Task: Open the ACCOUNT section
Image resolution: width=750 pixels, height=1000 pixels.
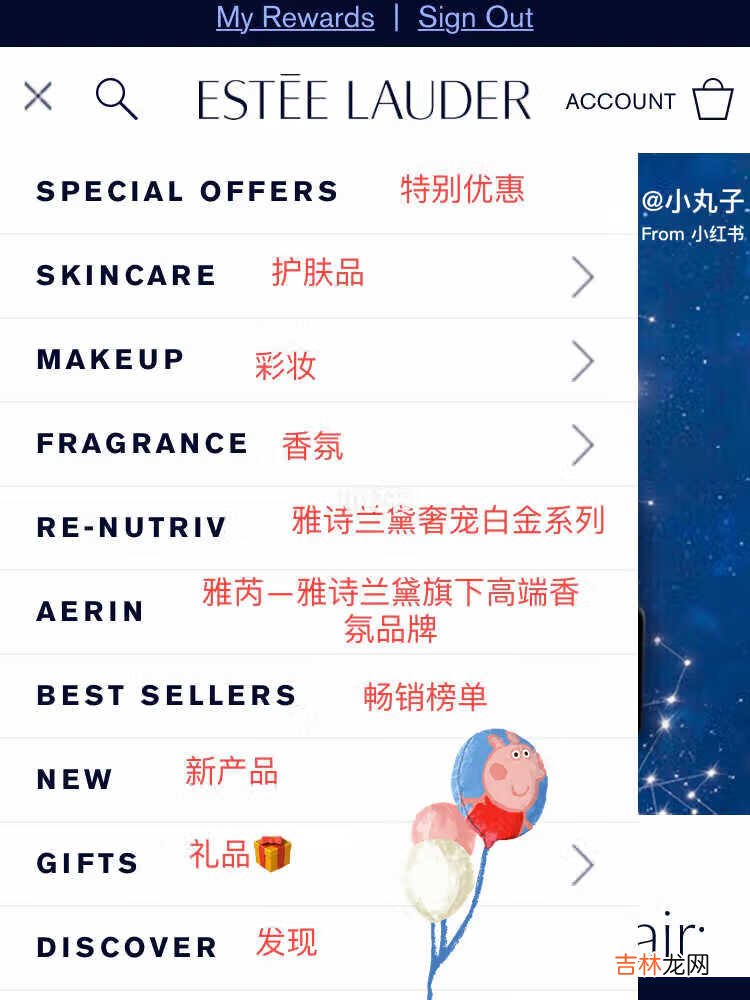Action: pos(620,101)
